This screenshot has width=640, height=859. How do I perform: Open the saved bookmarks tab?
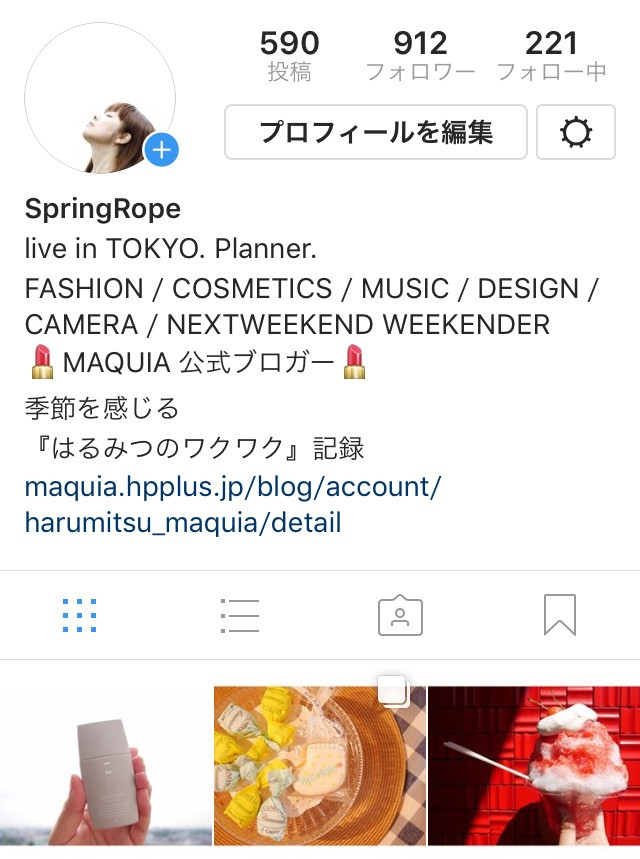coord(560,615)
